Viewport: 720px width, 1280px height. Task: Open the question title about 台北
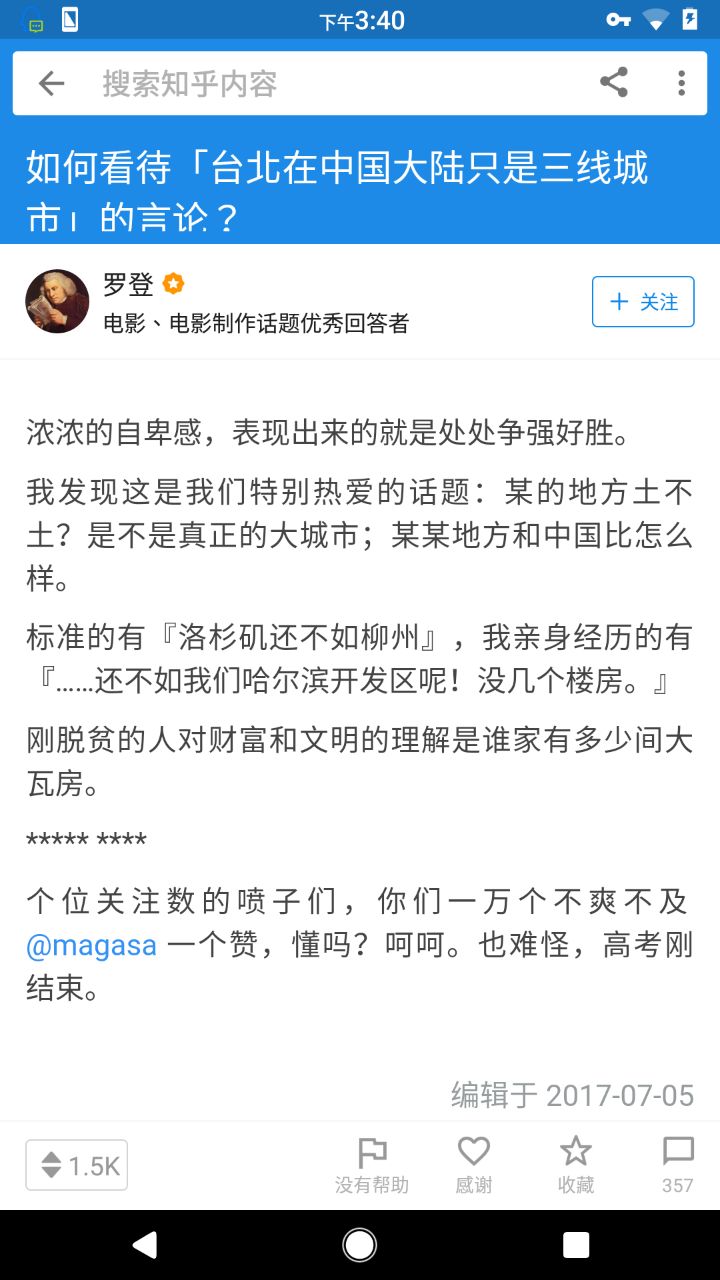(337, 190)
